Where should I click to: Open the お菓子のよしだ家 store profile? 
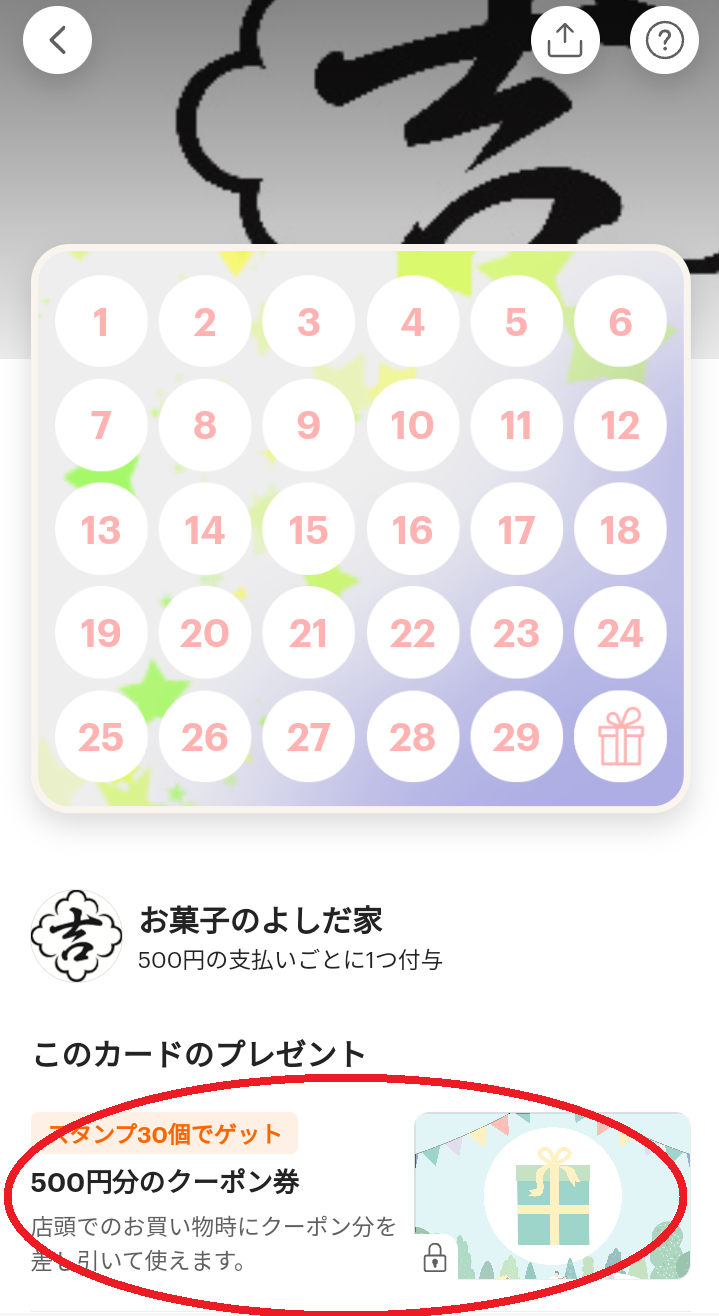[260, 936]
